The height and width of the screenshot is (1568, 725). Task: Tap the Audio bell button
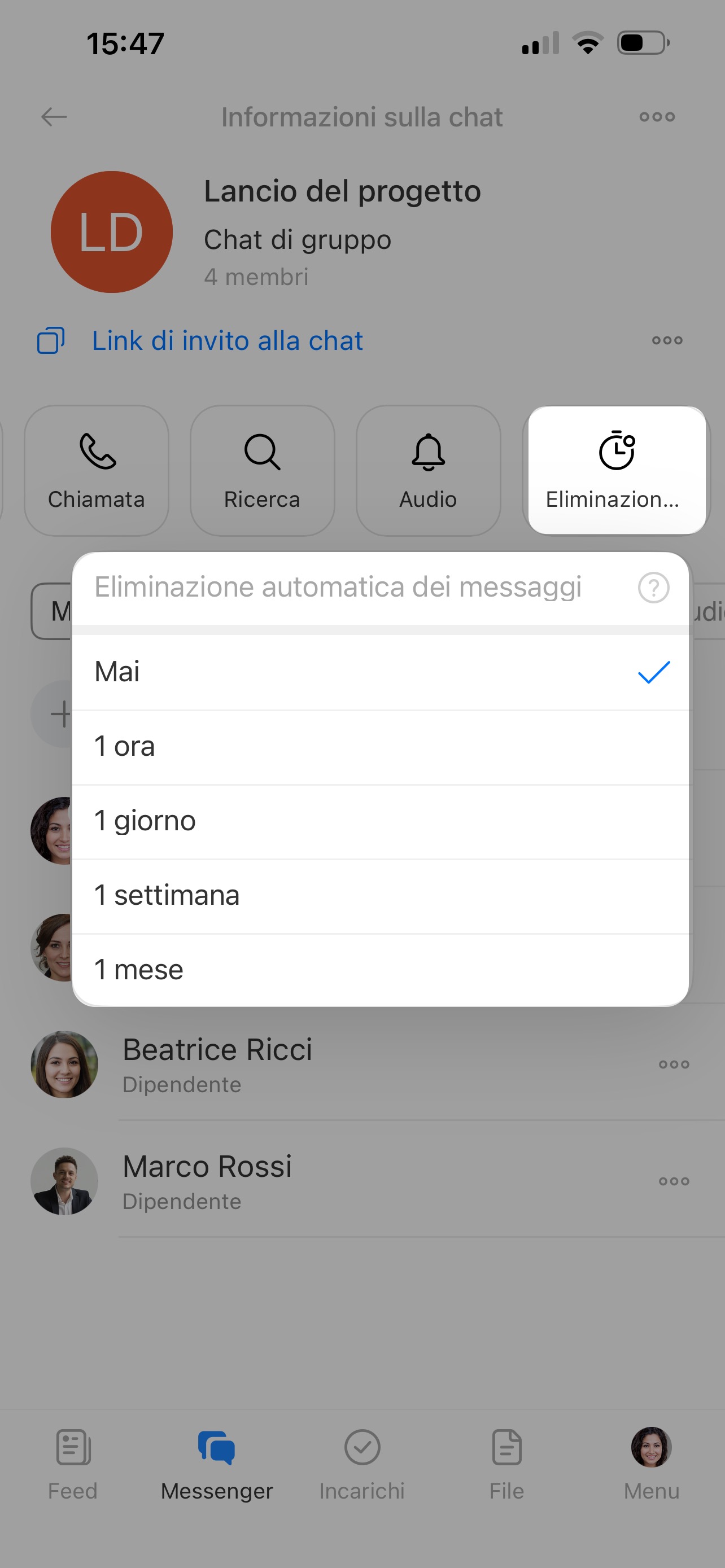[428, 470]
